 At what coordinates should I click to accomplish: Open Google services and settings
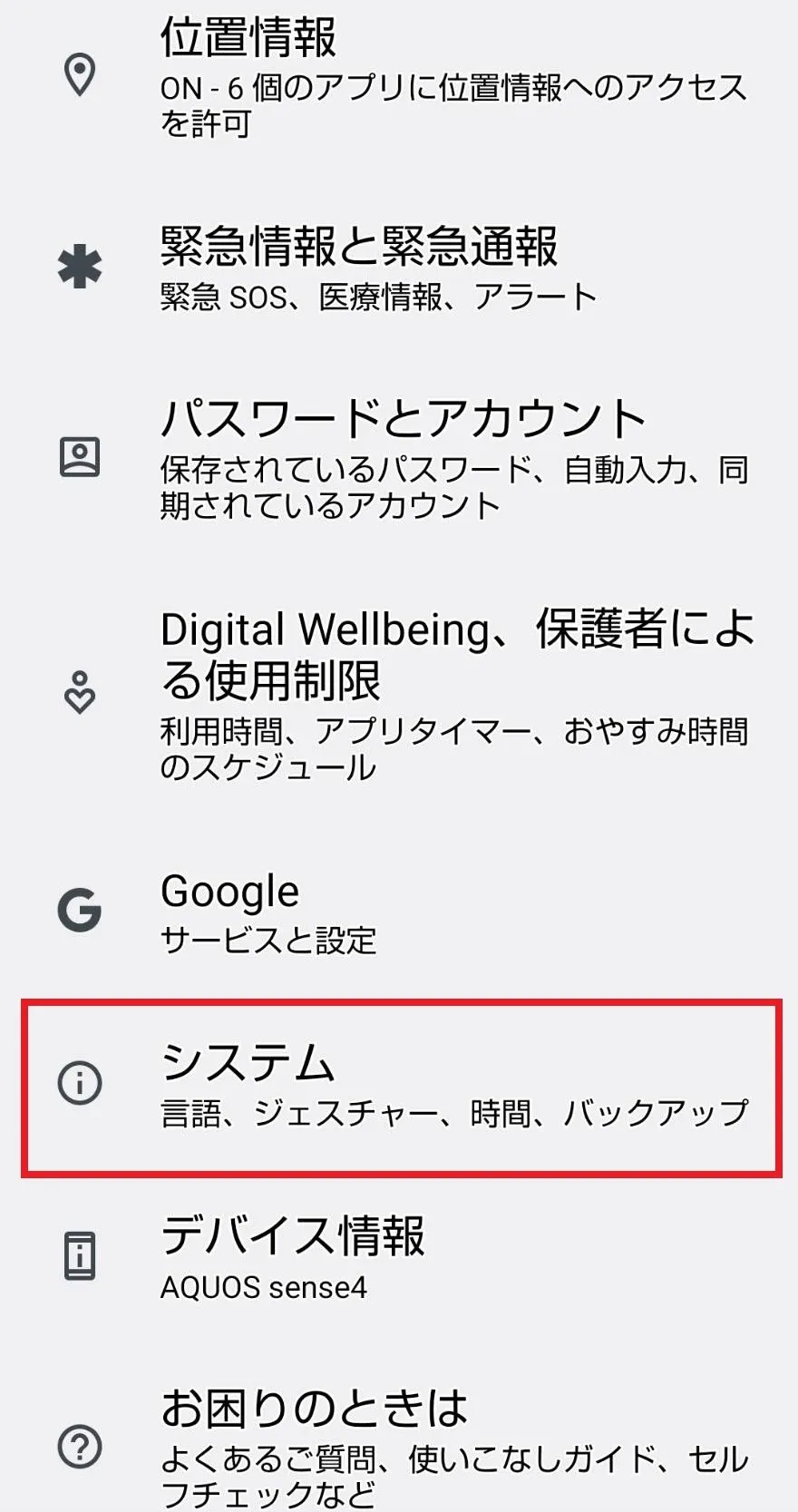[x=399, y=912]
